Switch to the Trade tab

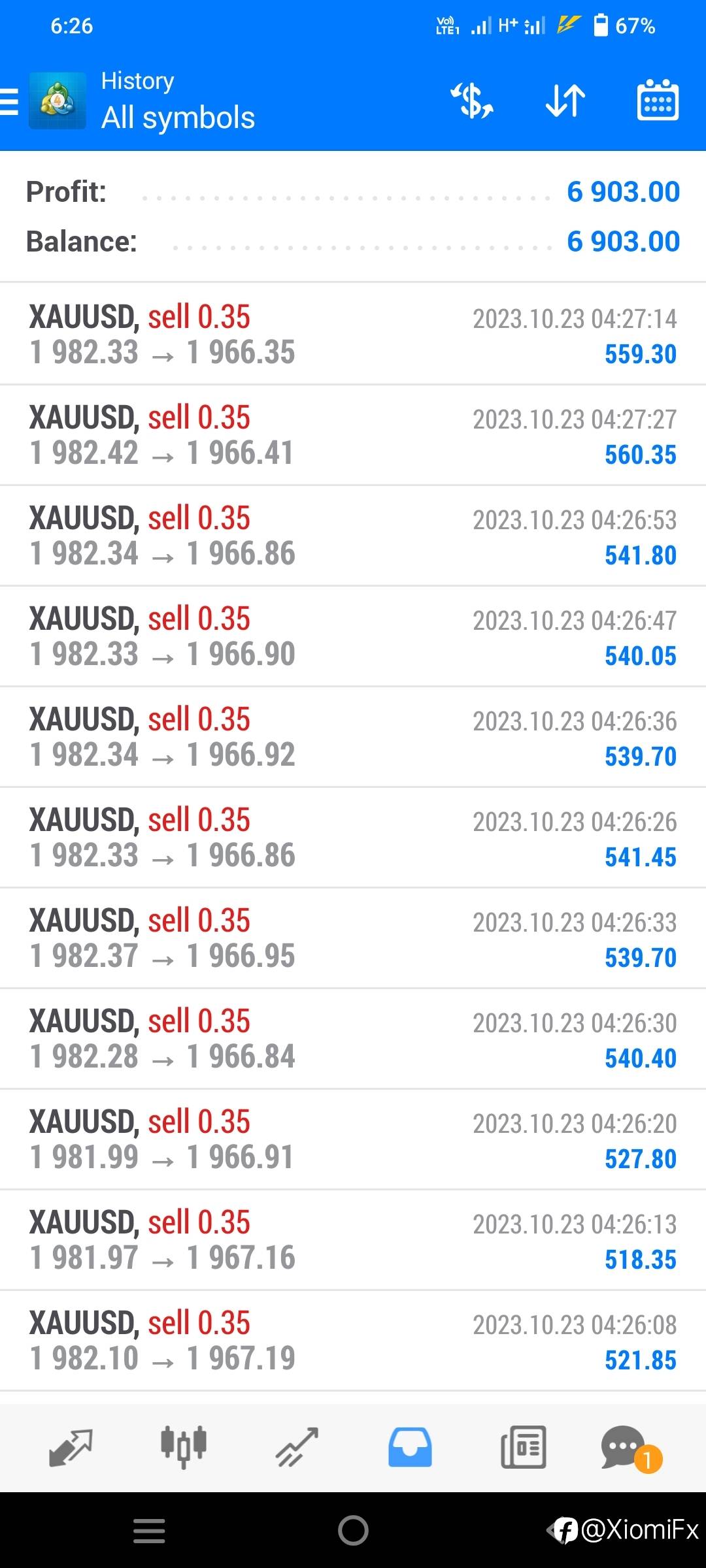click(x=297, y=1447)
